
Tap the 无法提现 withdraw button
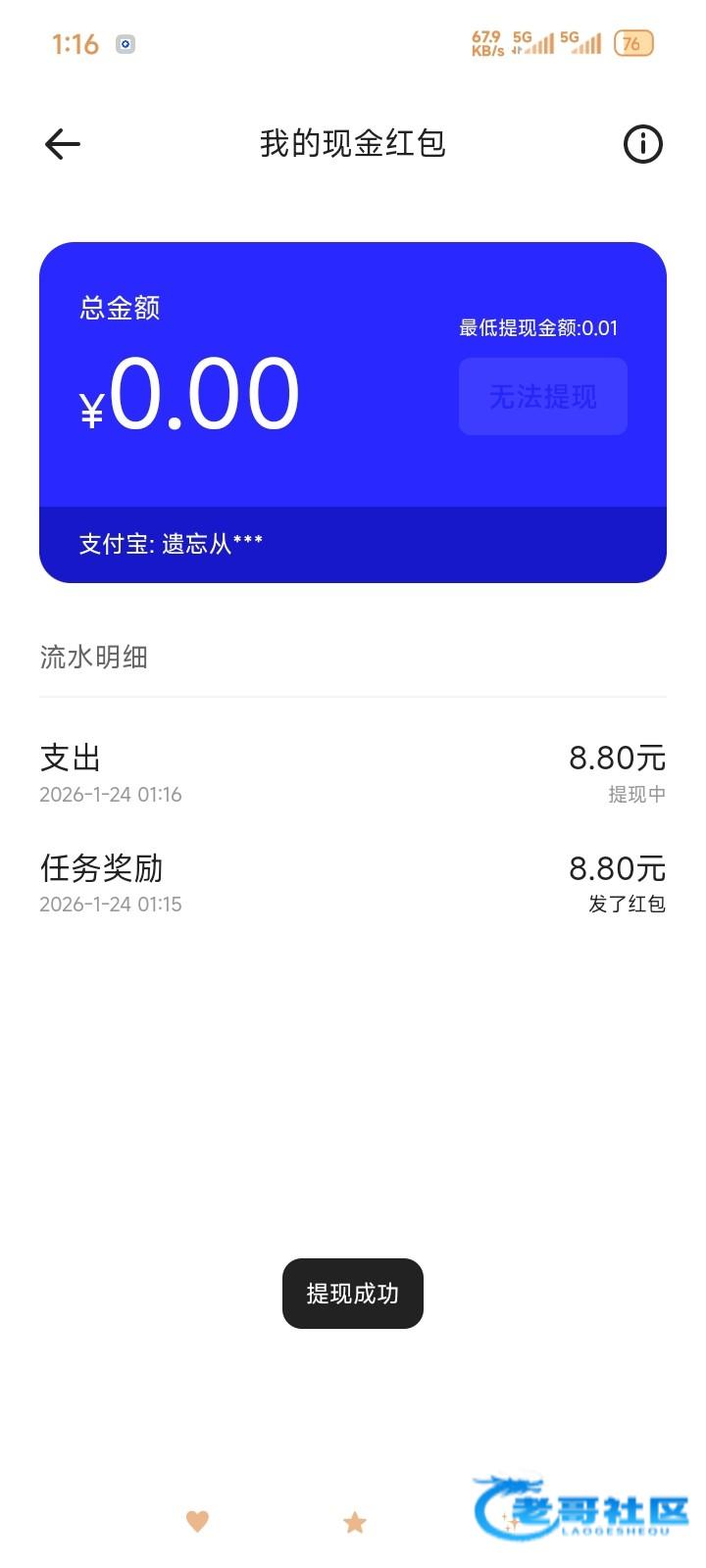pos(542,397)
